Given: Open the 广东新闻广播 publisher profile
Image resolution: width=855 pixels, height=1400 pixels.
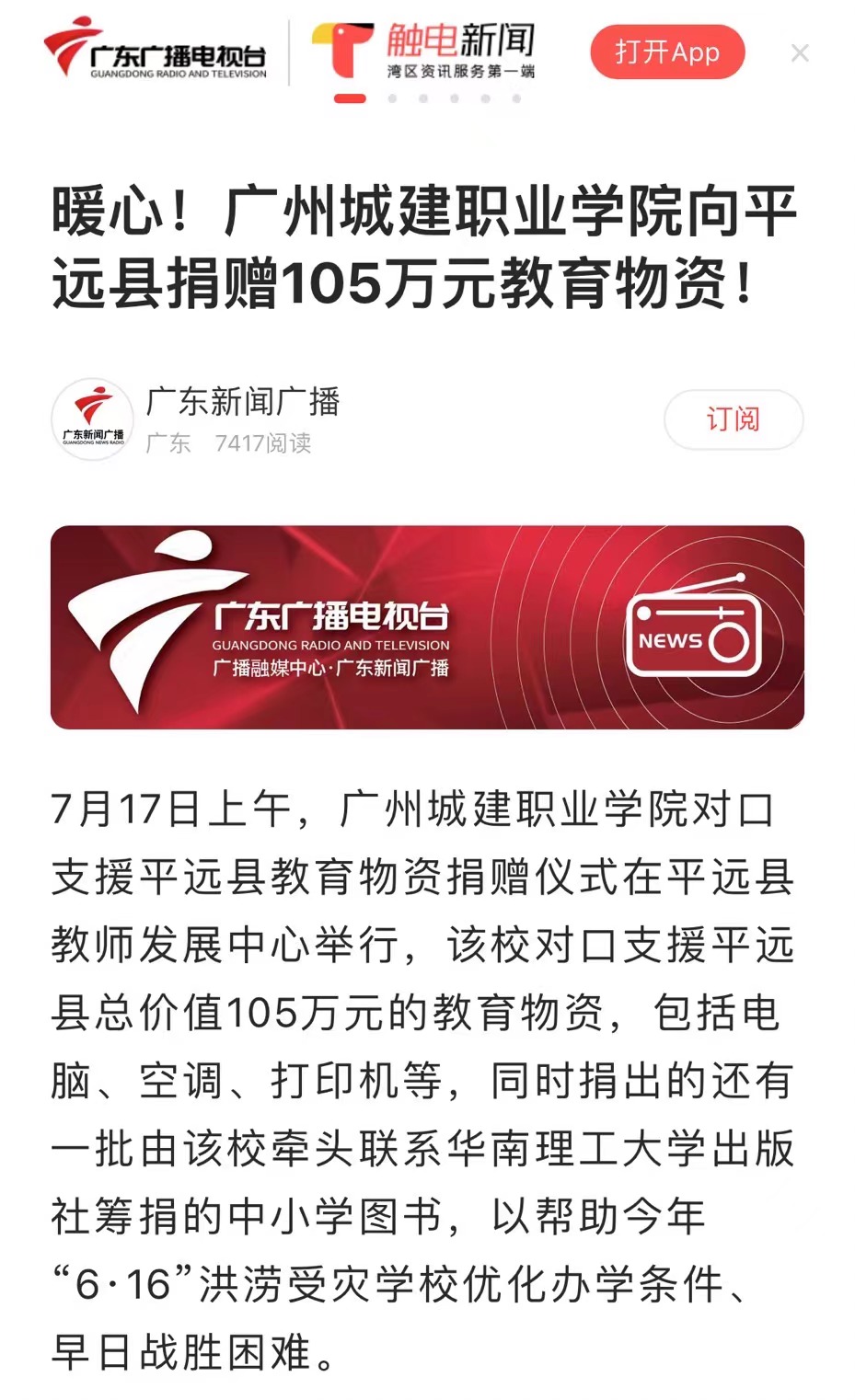Looking at the screenshot, I should [x=243, y=402].
